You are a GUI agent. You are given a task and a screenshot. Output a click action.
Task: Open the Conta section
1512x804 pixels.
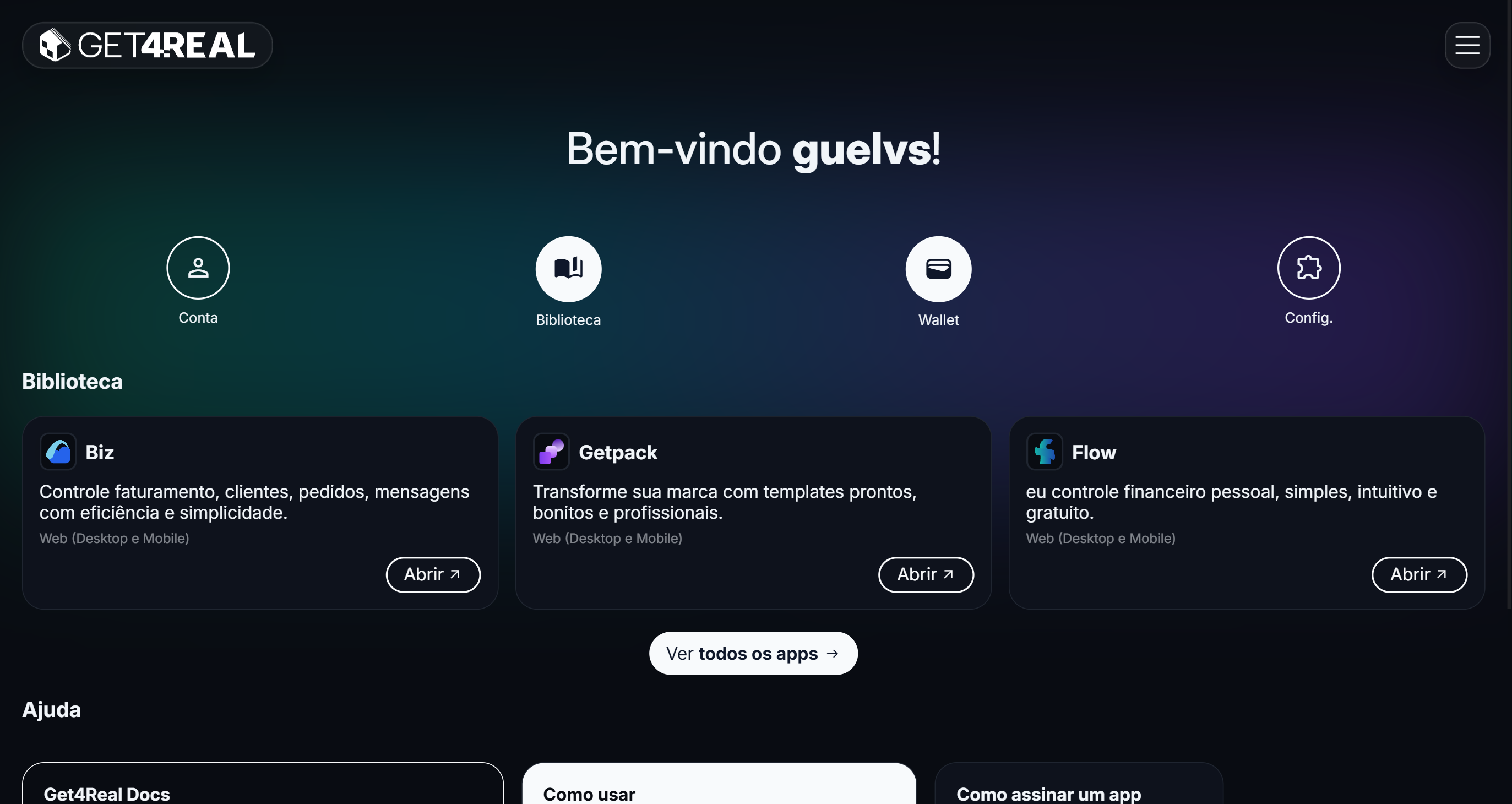click(198, 268)
